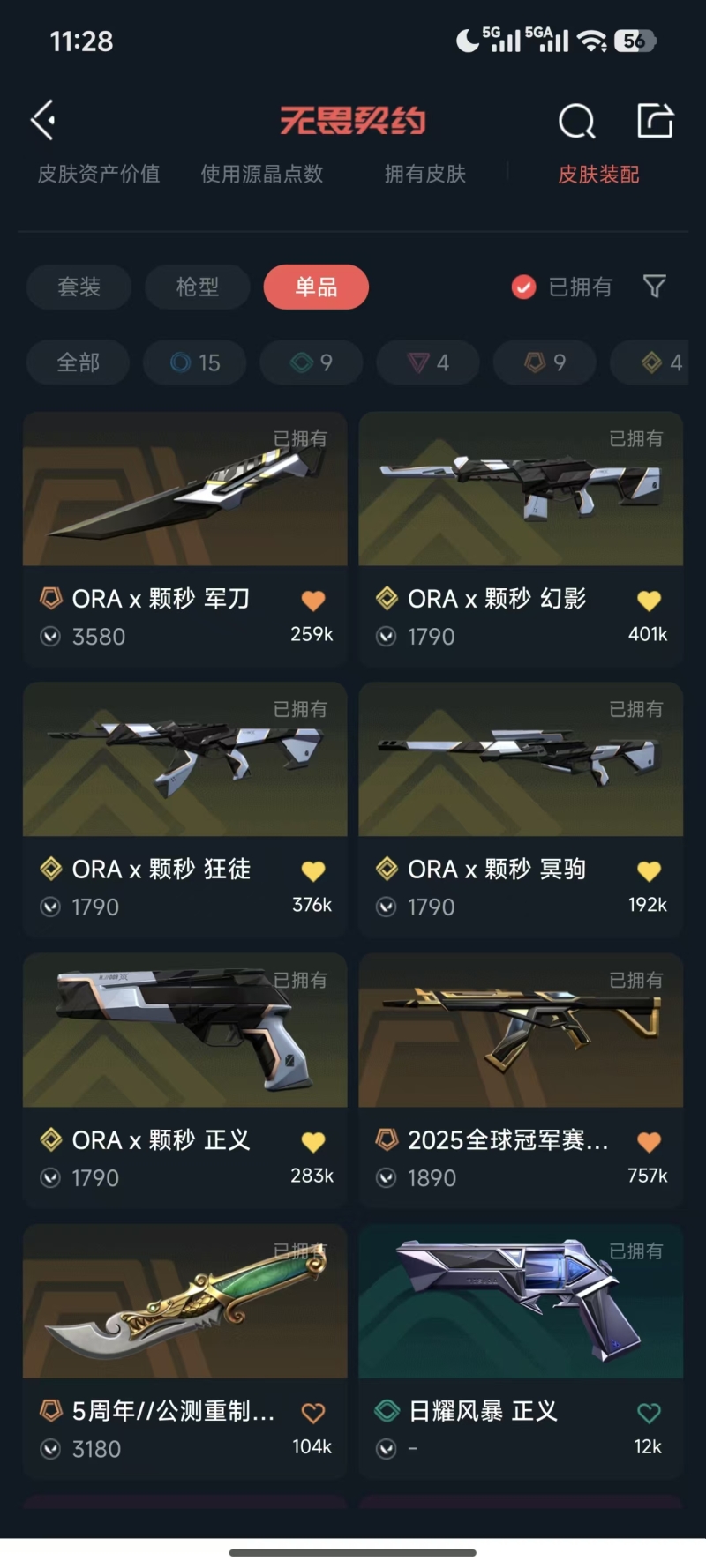Switch to the 使用源晶点数 tab

pos(262,174)
